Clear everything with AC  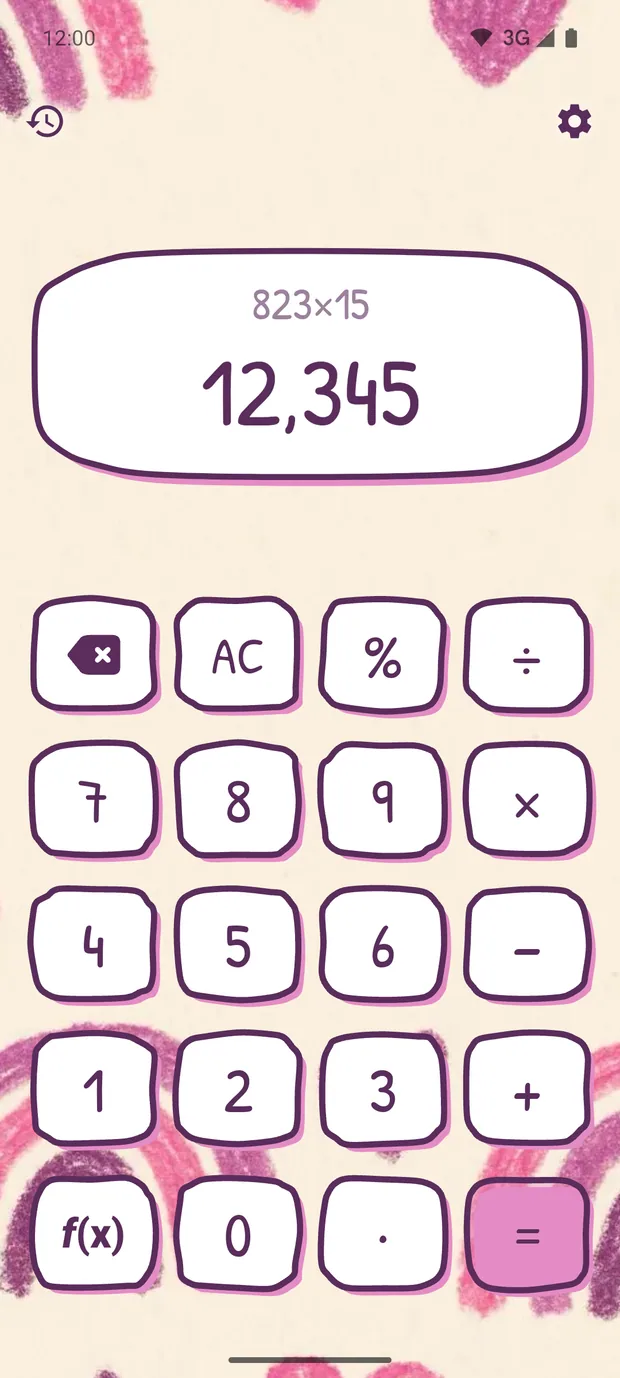coord(238,656)
